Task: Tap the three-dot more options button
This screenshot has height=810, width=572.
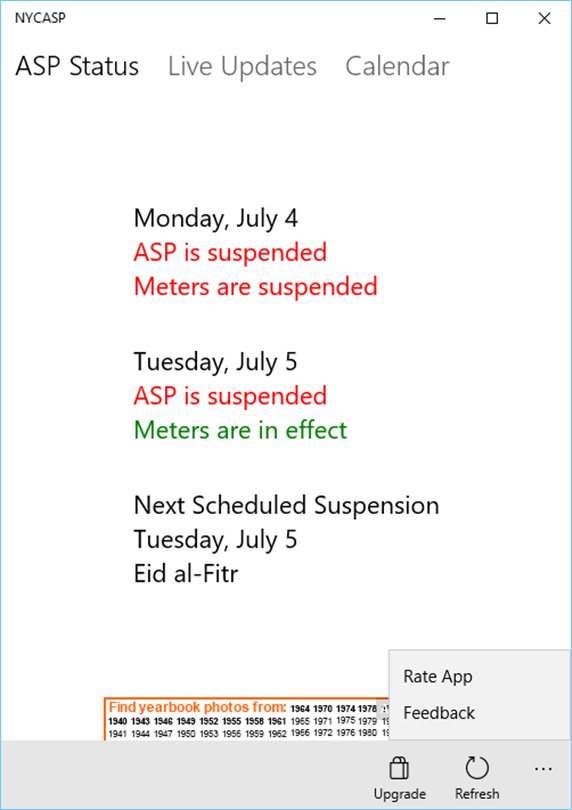Action: [x=544, y=770]
